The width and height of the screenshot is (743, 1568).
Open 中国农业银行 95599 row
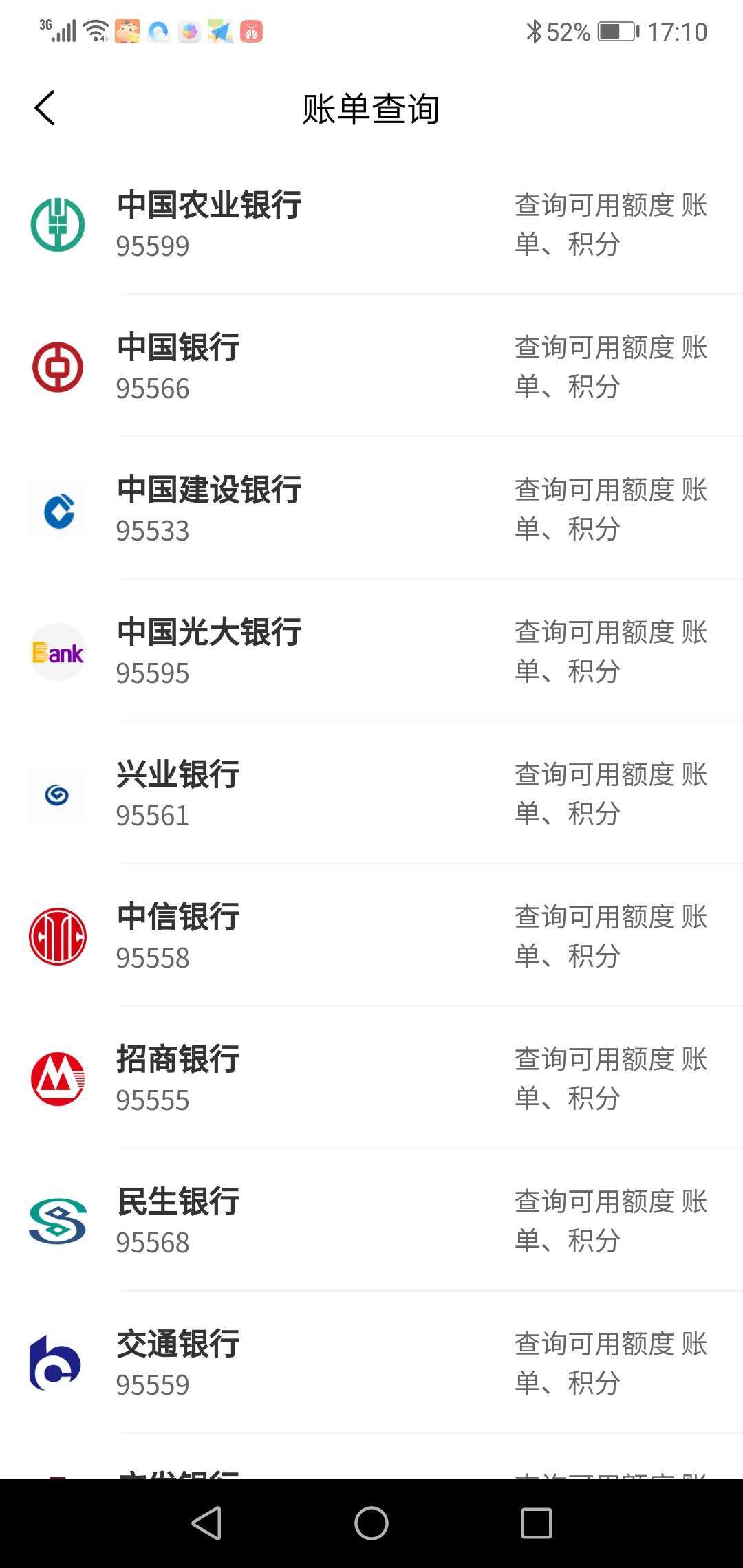(371, 224)
